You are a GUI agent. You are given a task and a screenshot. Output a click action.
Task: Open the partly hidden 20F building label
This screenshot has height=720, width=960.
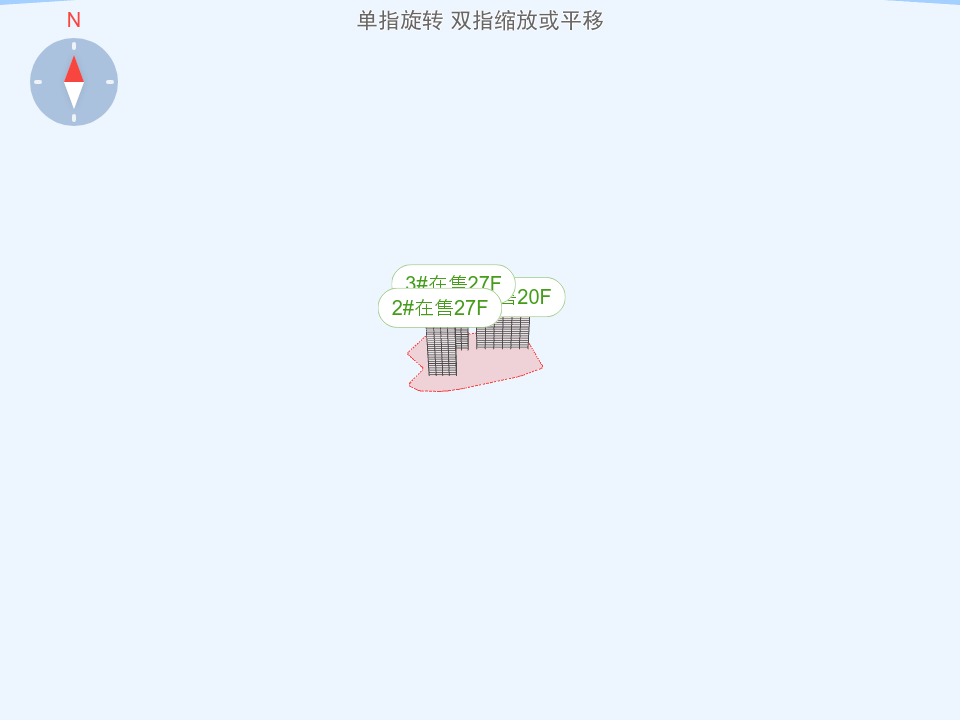(540, 297)
